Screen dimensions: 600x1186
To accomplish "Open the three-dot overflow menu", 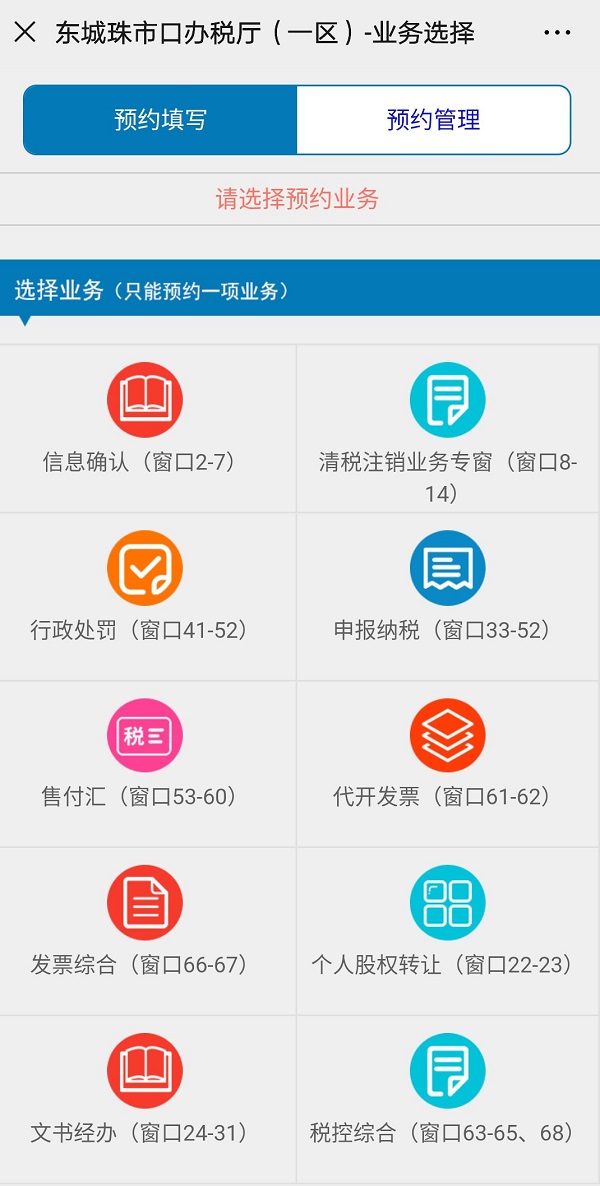I will pyautogui.click(x=557, y=33).
